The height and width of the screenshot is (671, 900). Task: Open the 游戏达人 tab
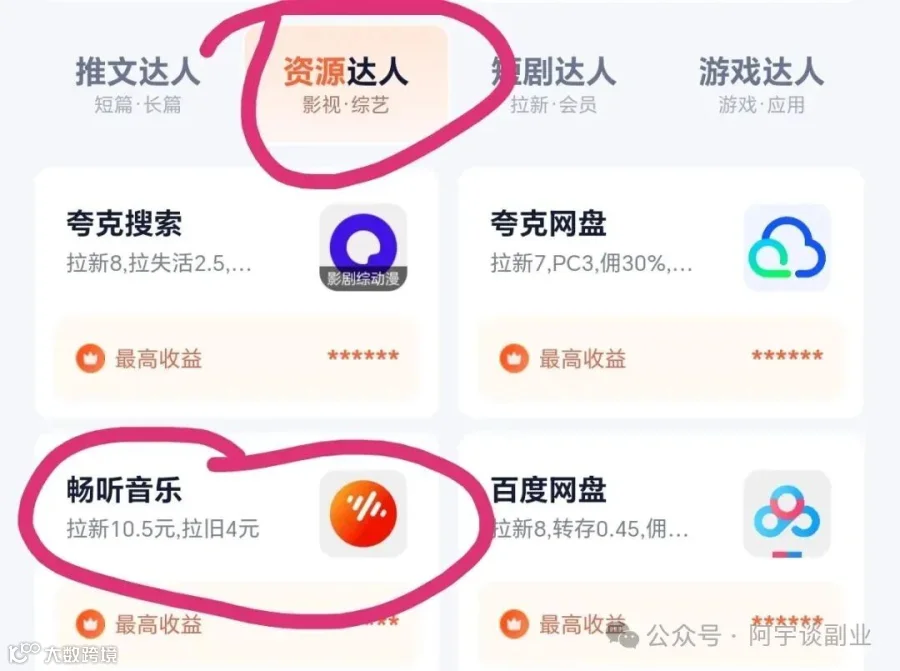(x=762, y=85)
